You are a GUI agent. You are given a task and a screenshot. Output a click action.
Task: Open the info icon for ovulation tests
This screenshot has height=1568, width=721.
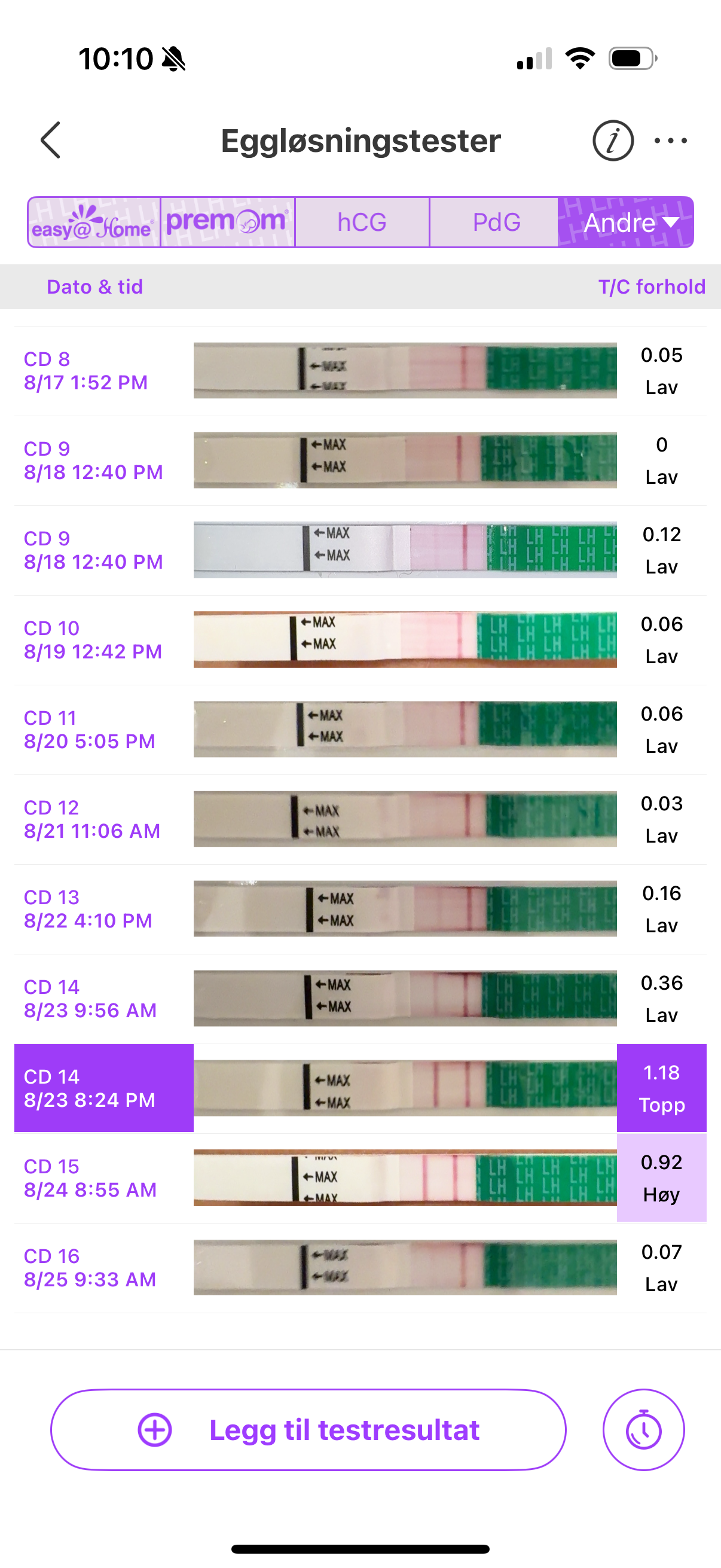pyautogui.click(x=613, y=141)
